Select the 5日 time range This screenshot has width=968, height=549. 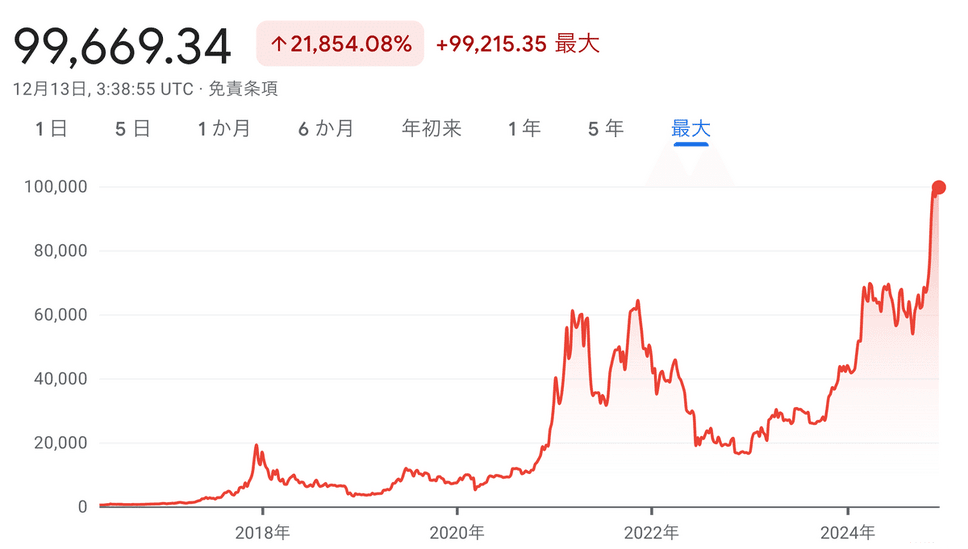point(133,128)
